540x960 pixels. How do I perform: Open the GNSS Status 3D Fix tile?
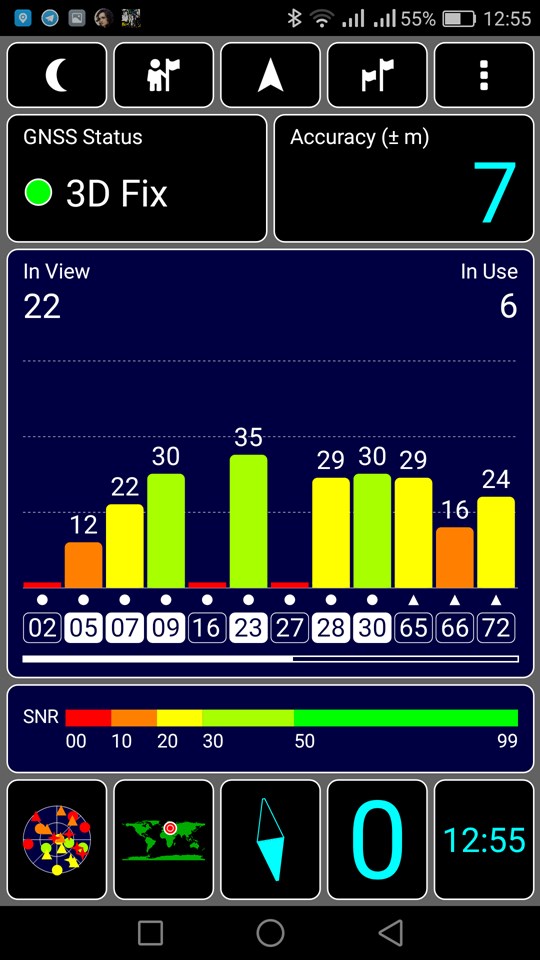[137, 178]
